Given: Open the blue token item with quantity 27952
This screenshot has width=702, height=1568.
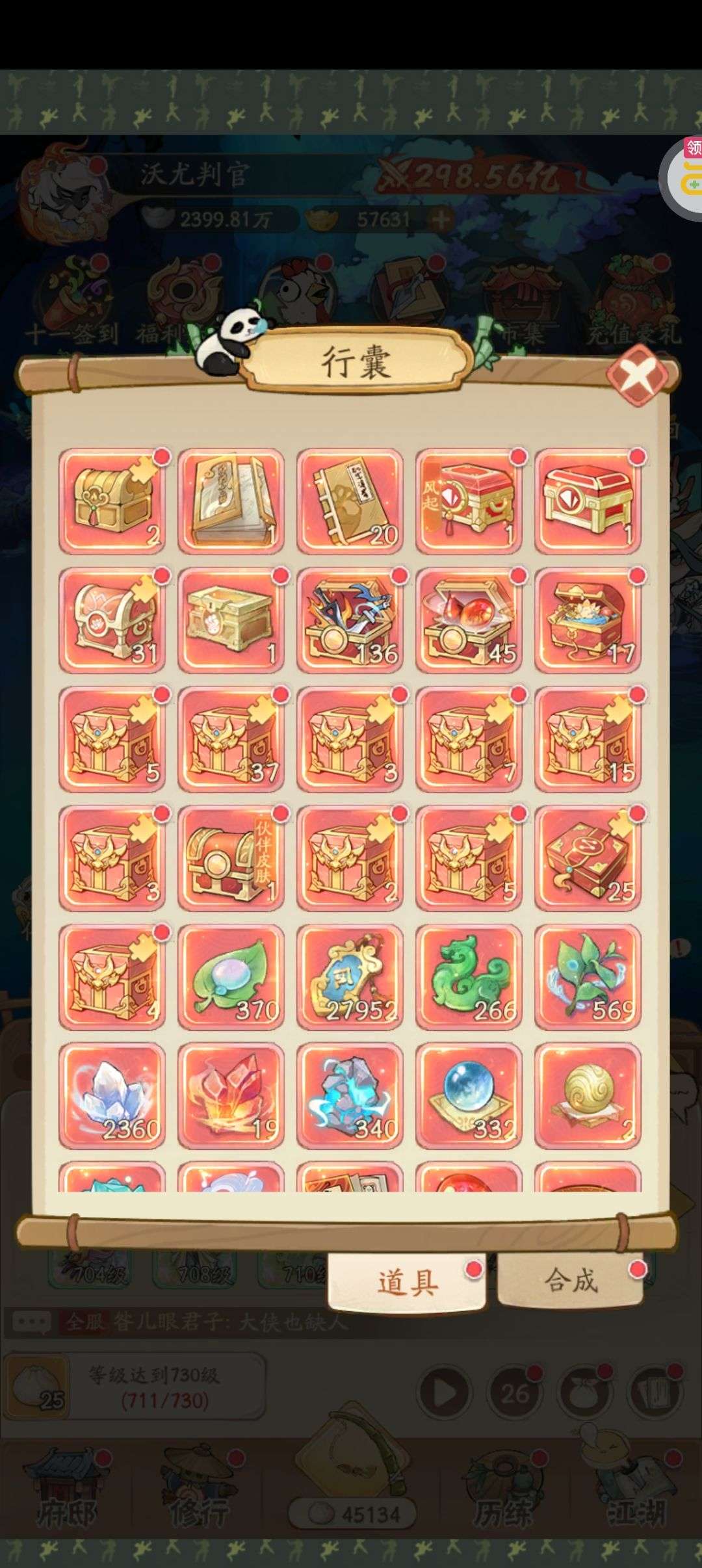Looking at the screenshot, I should click(x=350, y=977).
